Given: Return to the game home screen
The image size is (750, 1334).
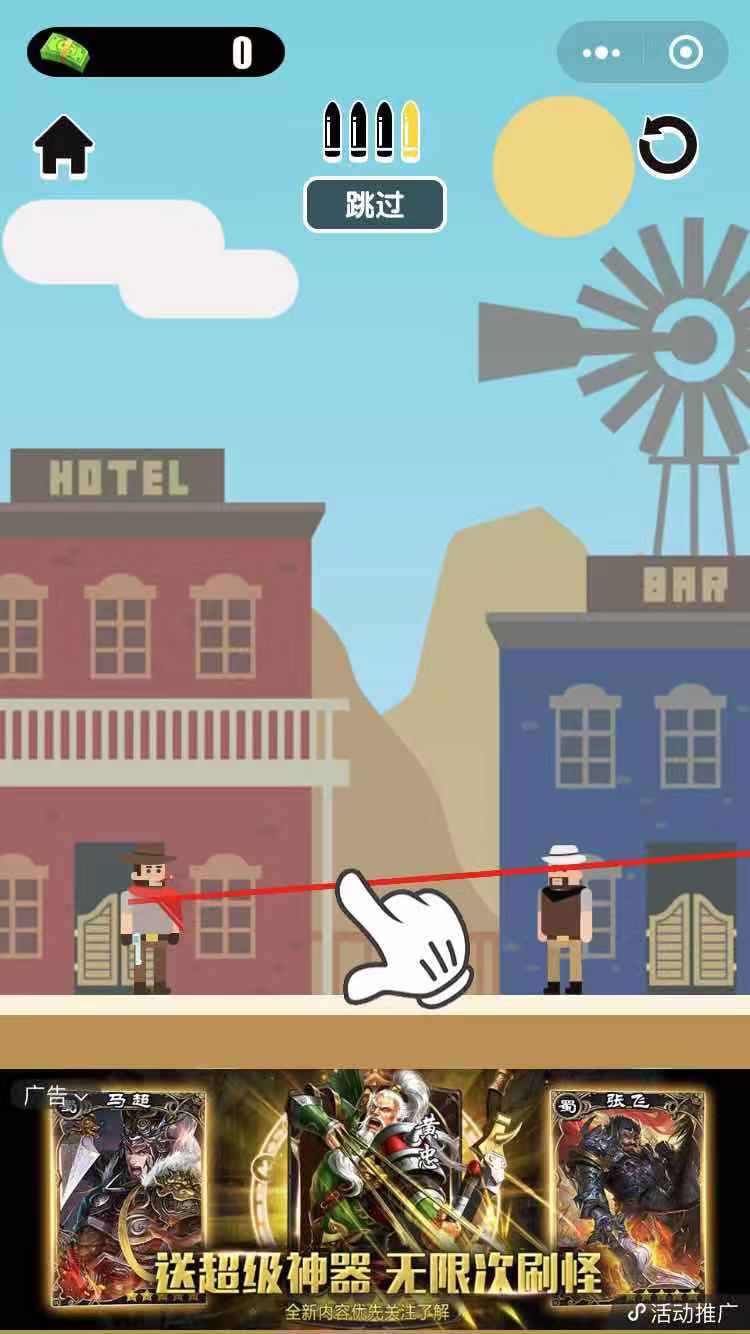Looking at the screenshot, I should click(x=64, y=147).
